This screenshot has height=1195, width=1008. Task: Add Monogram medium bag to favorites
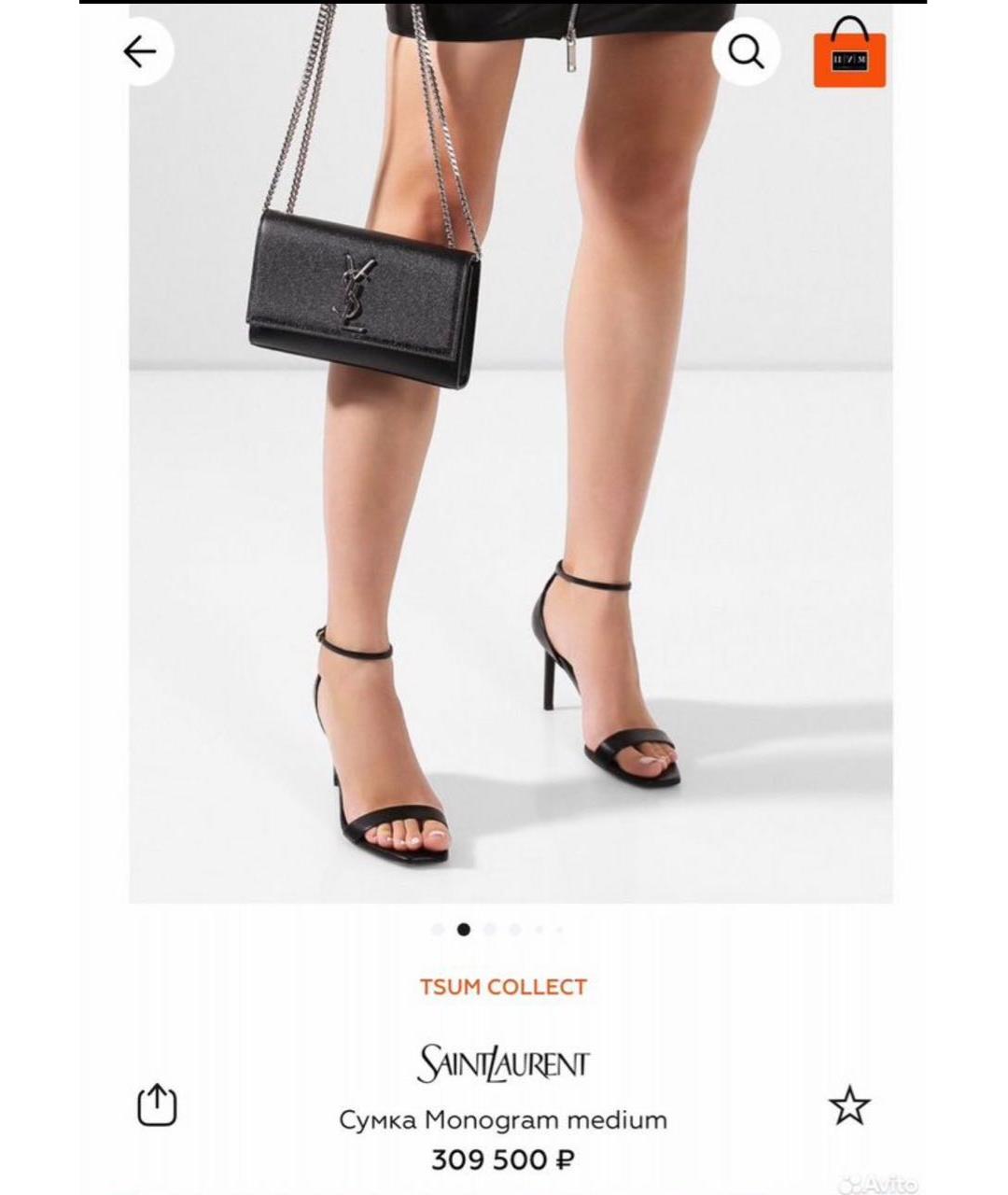[x=848, y=1105]
